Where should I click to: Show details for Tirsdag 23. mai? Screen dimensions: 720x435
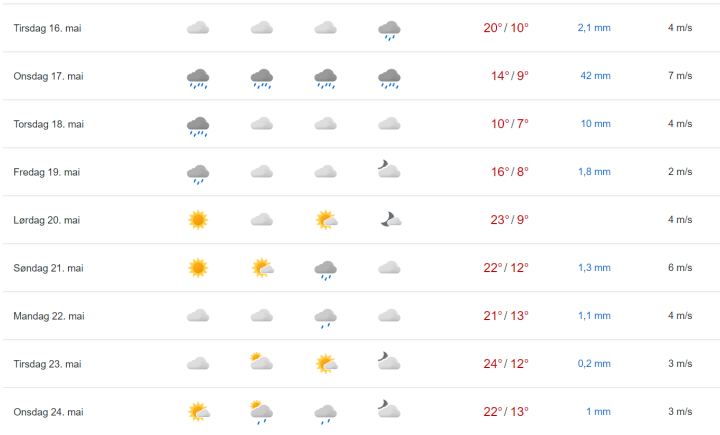[48, 364]
